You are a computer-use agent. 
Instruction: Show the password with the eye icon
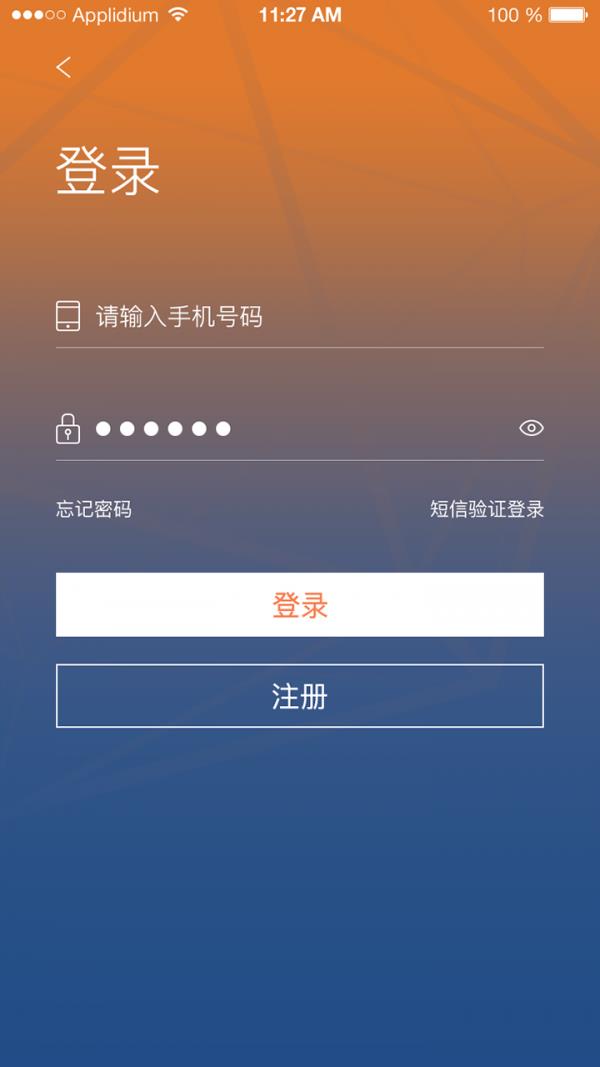coord(531,428)
